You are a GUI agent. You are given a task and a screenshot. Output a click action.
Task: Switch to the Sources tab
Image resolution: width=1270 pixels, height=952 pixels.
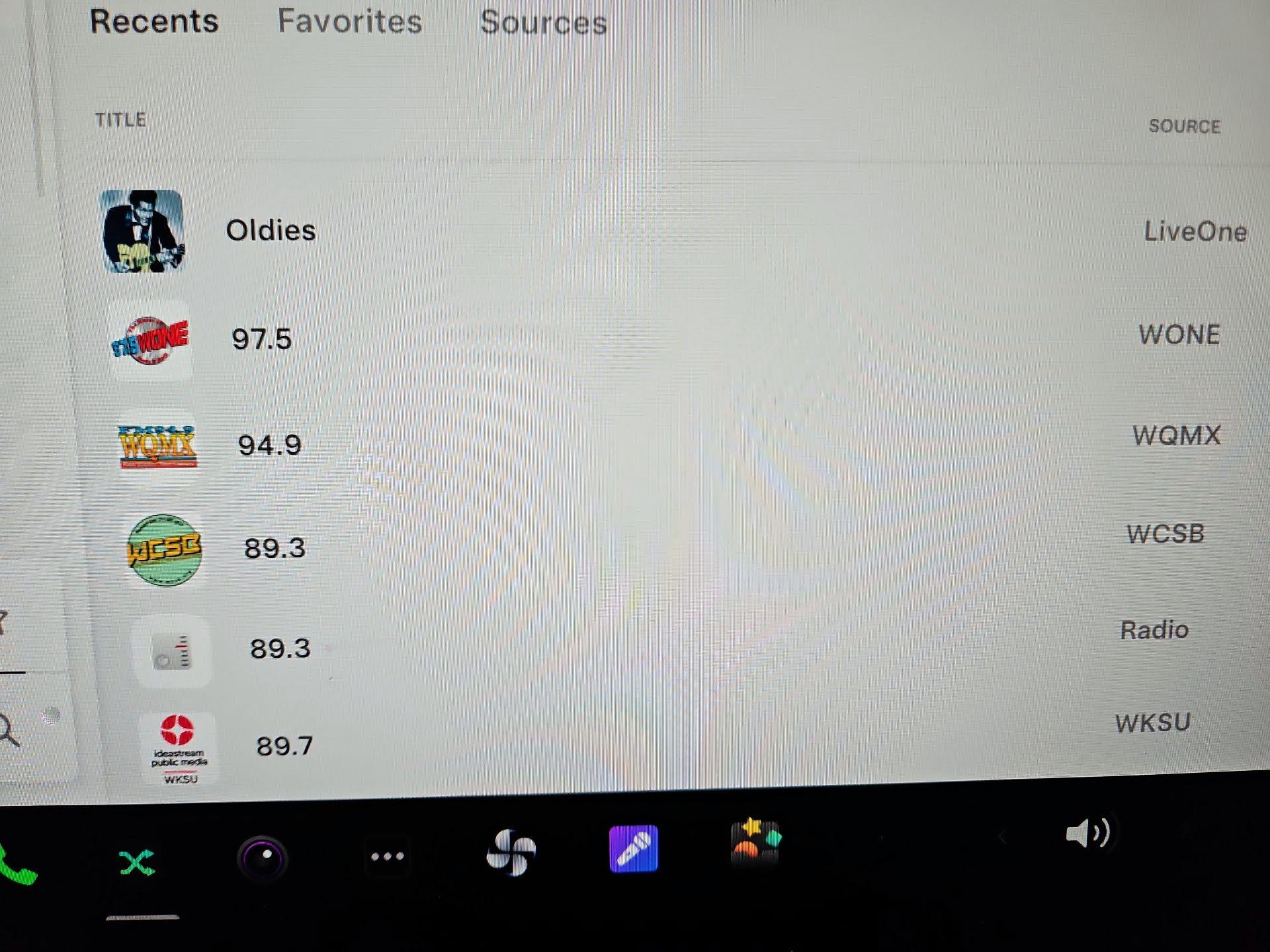tap(543, 22)
